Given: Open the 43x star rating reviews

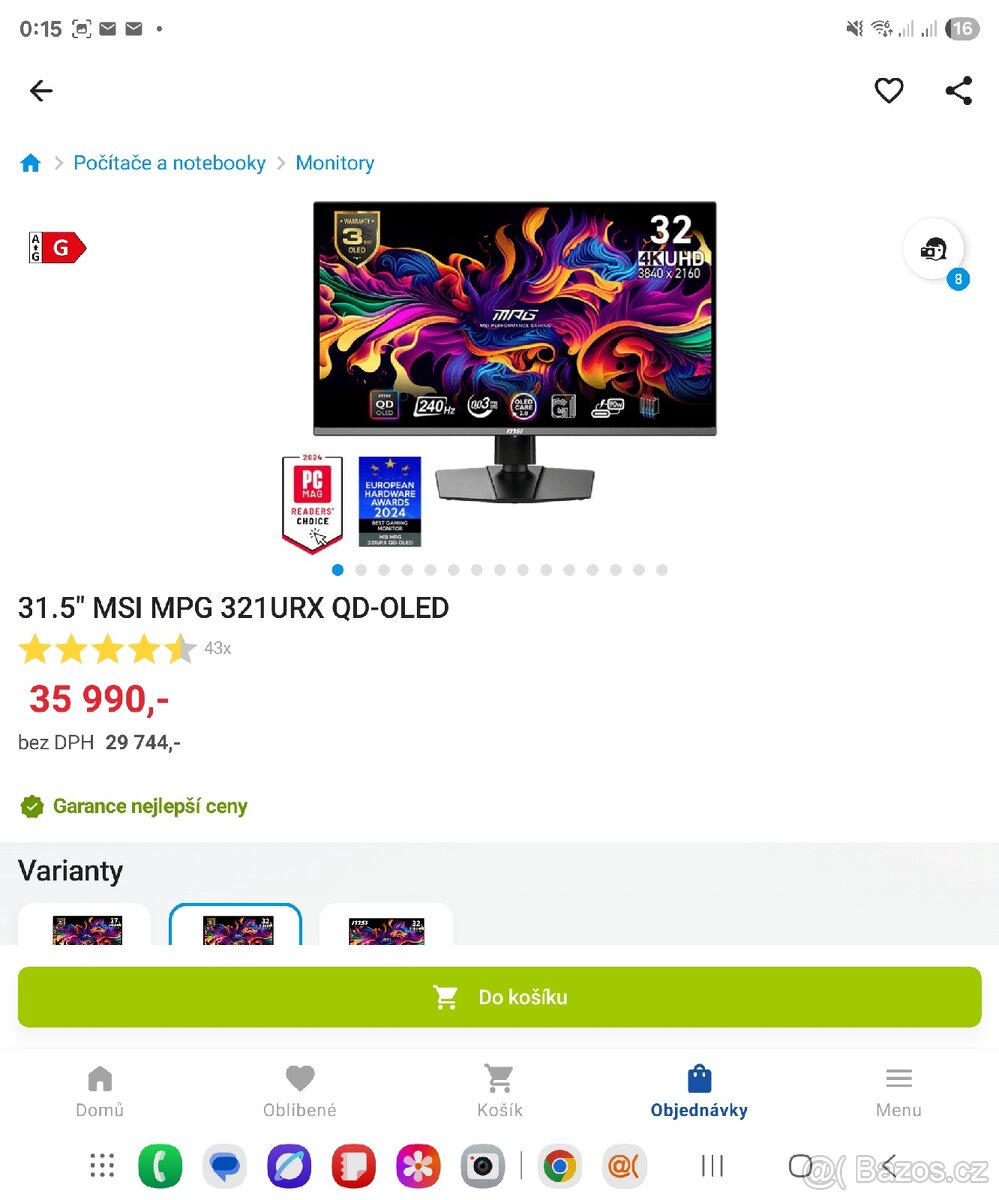Looking at the screenshot, I should click(125, 649).
